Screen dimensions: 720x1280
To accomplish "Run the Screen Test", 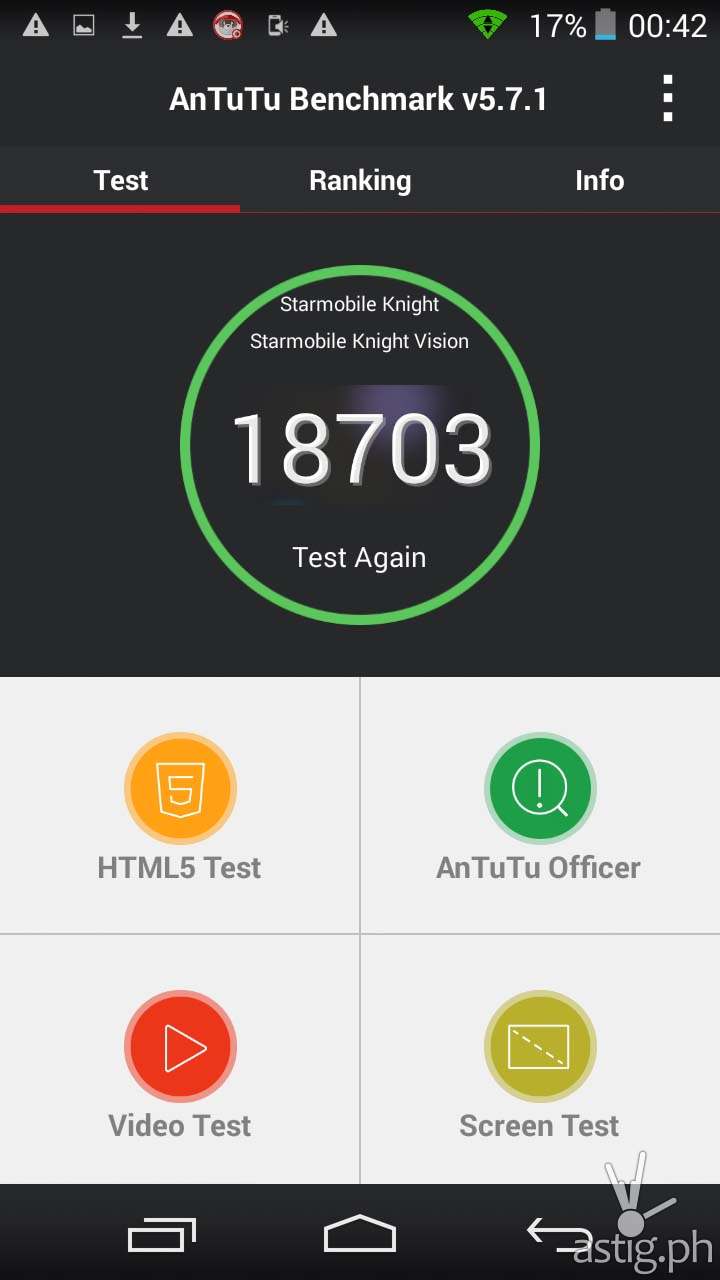I will 539,1064.
